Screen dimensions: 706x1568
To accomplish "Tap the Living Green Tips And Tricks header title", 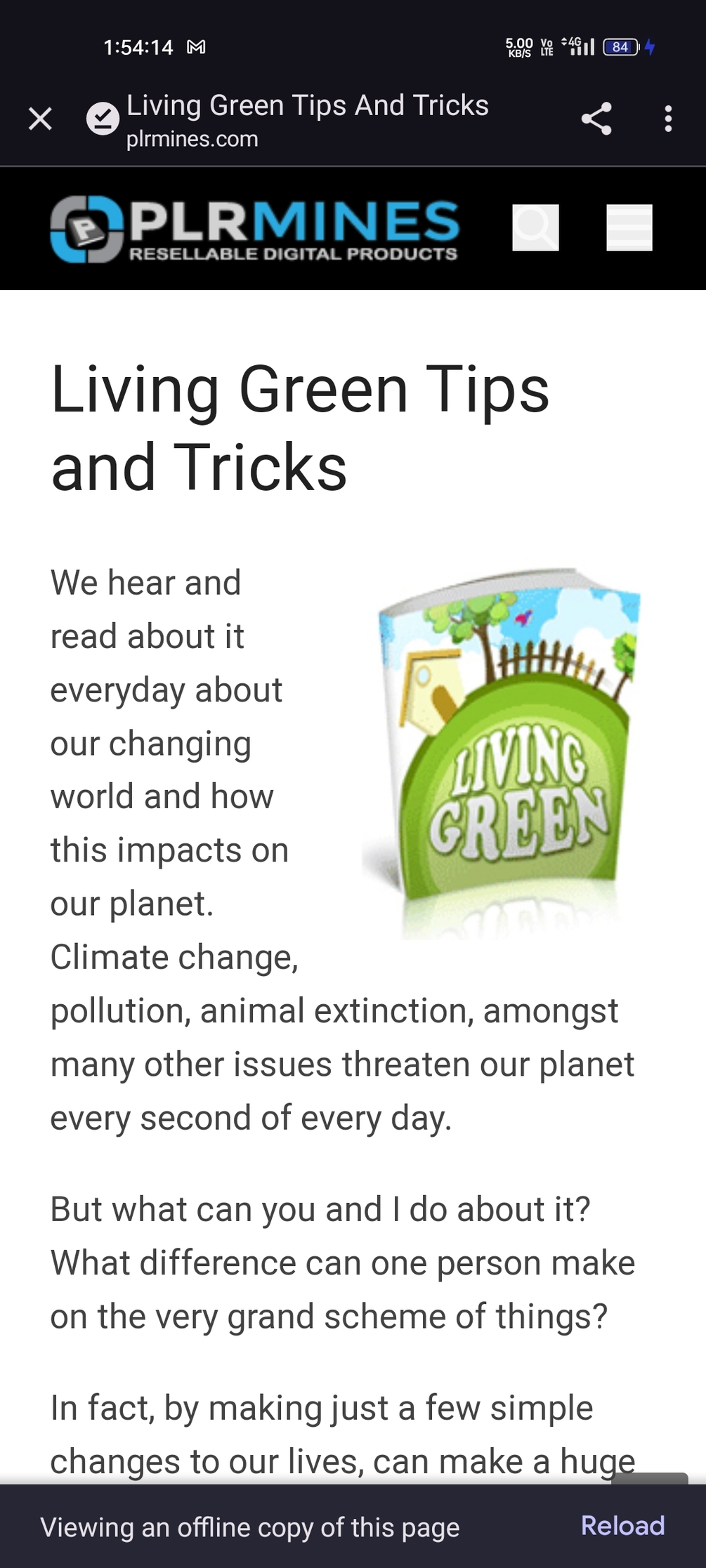I will pos(307,106).
